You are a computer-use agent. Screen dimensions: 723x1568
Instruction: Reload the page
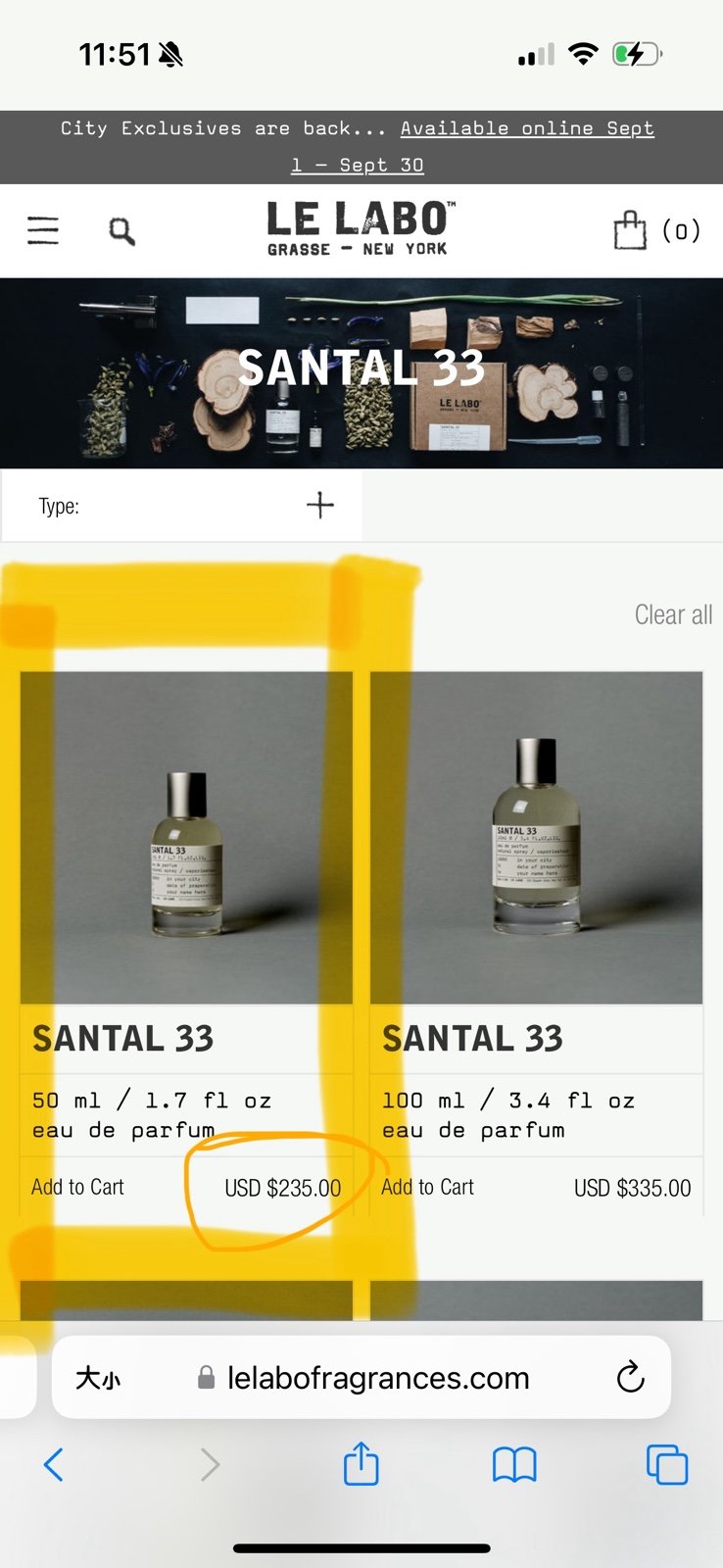click(630, 1377)
